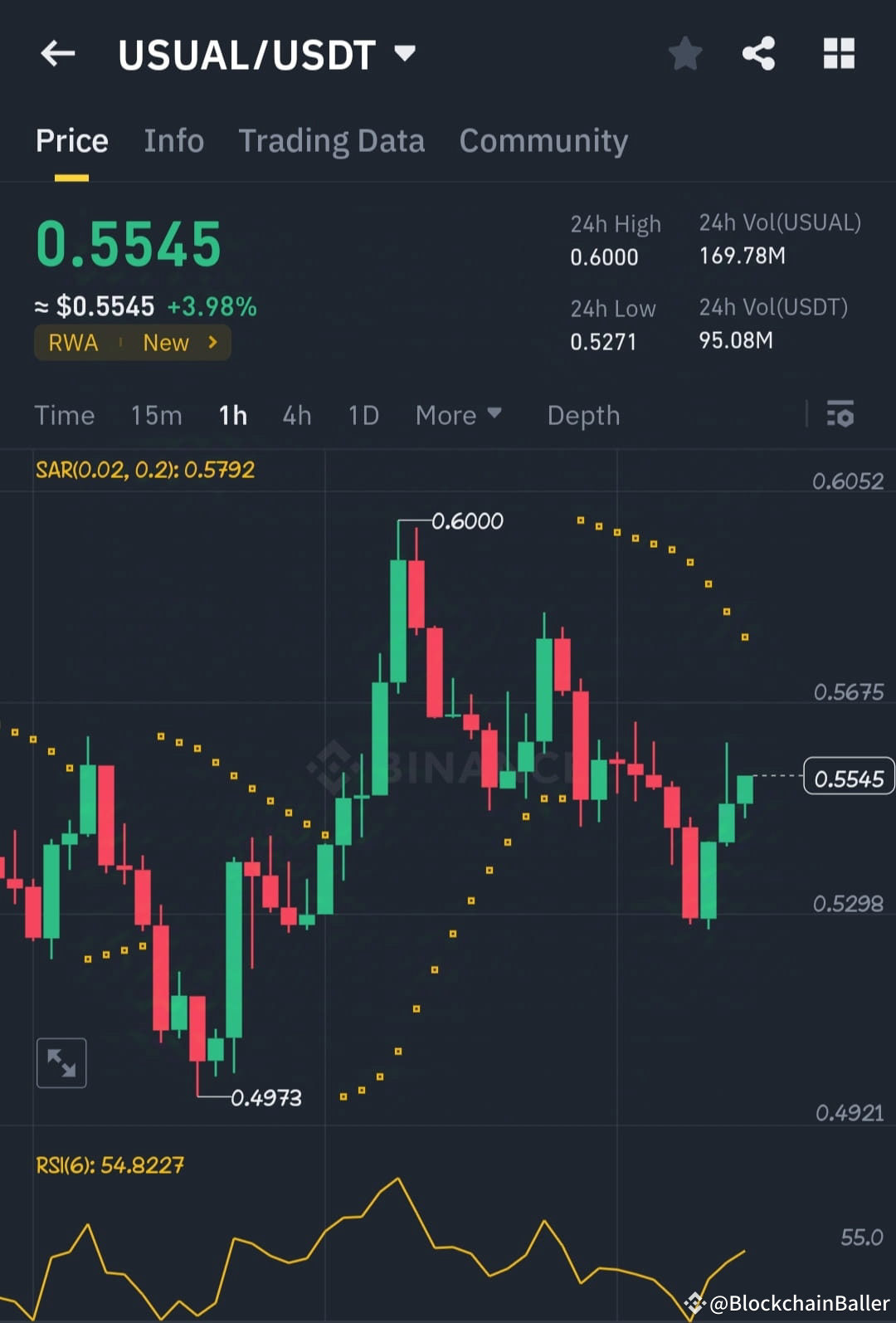Image resolution: width=896 pixels, height=1323 pixels.
Task: Enable the 1D chart timeframe
Action: [x=363, y=415]
